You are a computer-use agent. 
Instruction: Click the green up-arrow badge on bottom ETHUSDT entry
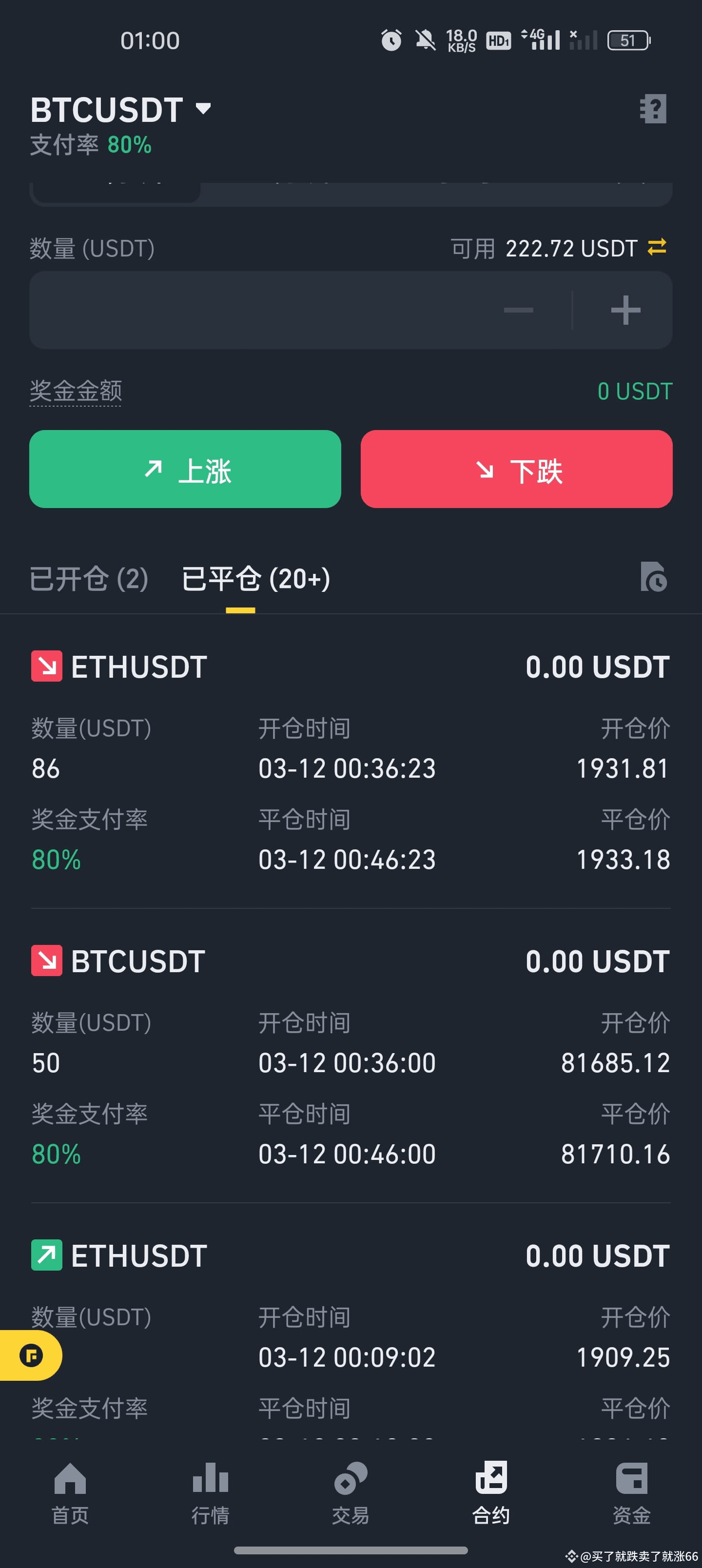[46, 1255]
